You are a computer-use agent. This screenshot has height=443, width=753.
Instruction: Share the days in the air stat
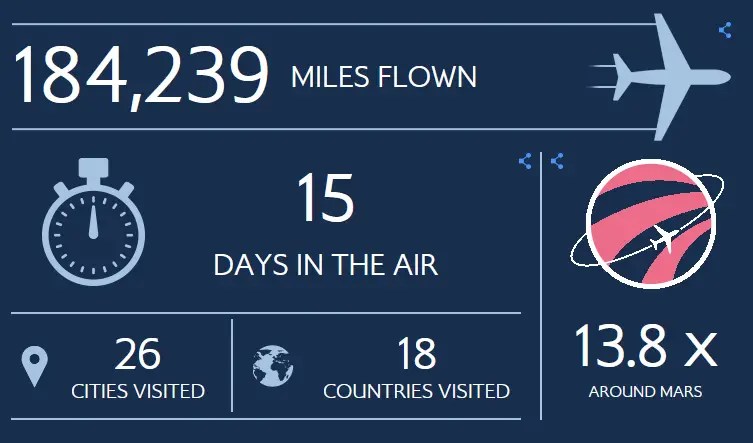[x=525, y=161]
